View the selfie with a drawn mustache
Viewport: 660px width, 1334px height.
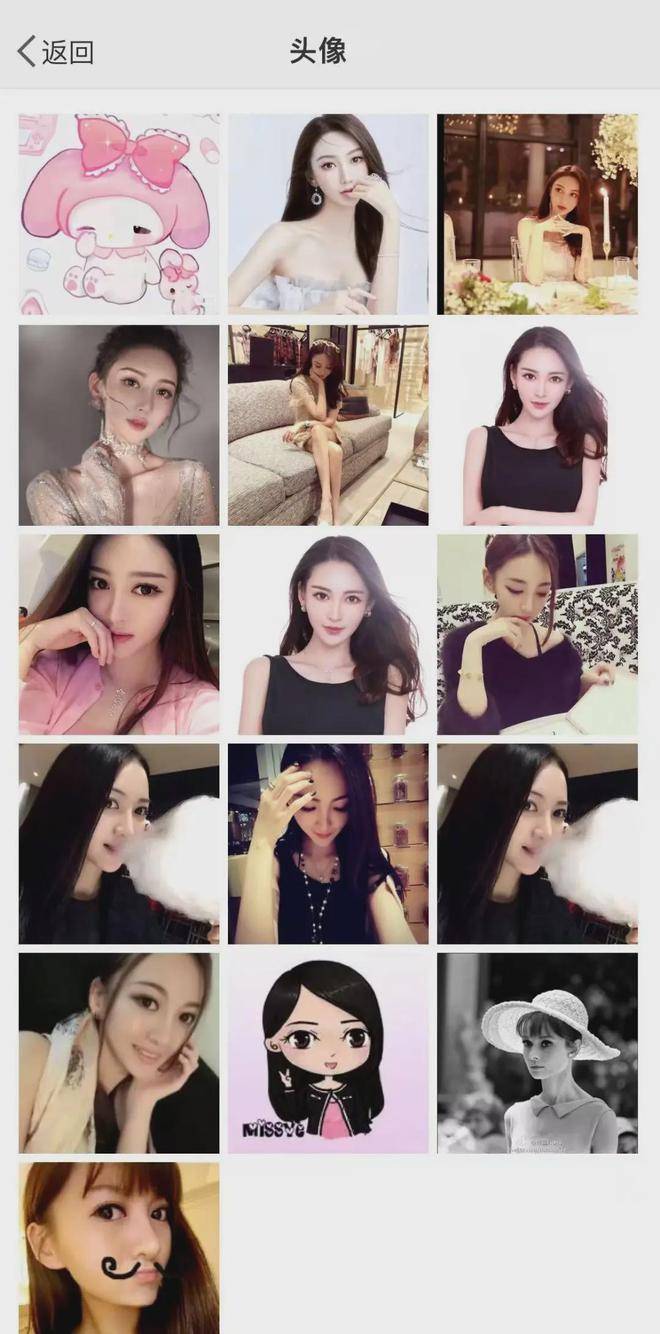(x=119, y=1248)
